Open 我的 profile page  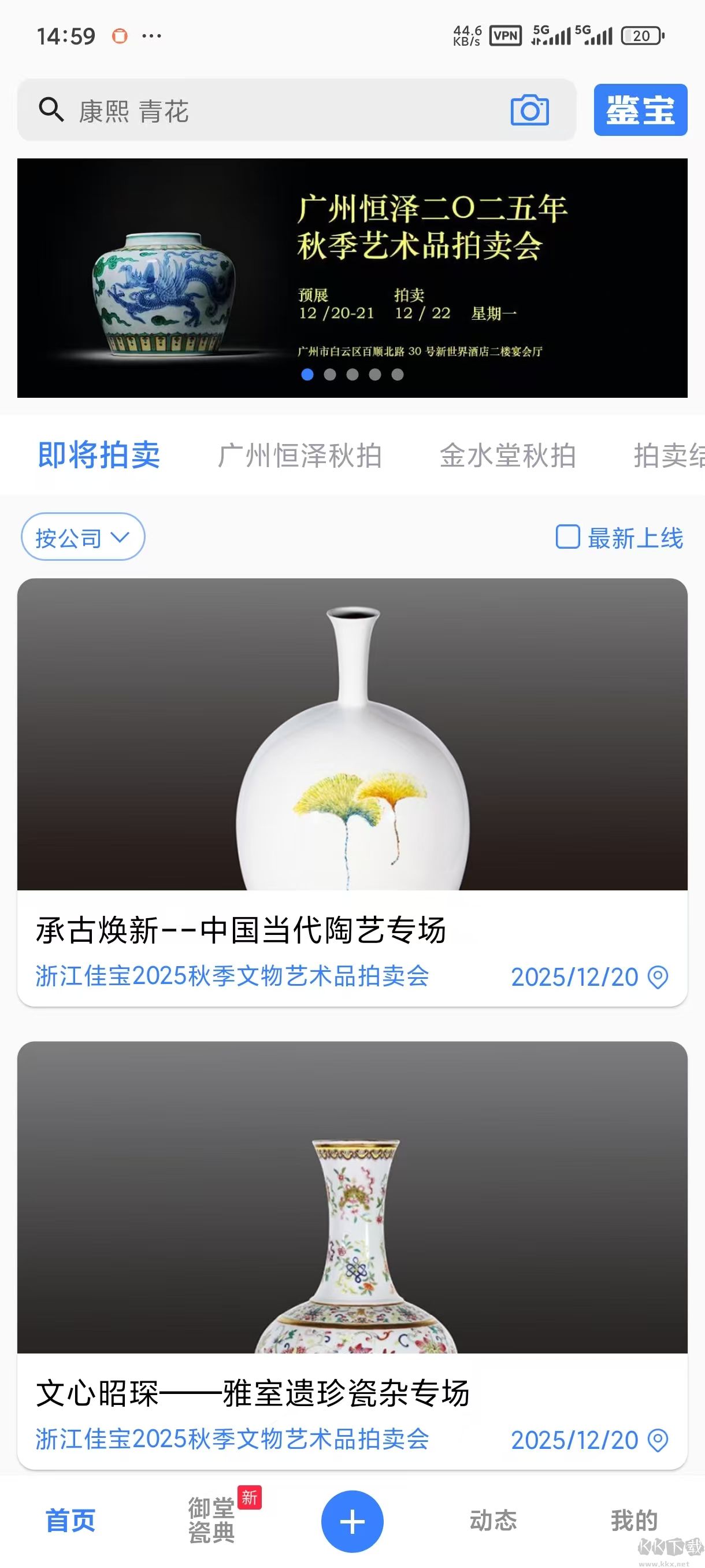(x=633, y=1519)
